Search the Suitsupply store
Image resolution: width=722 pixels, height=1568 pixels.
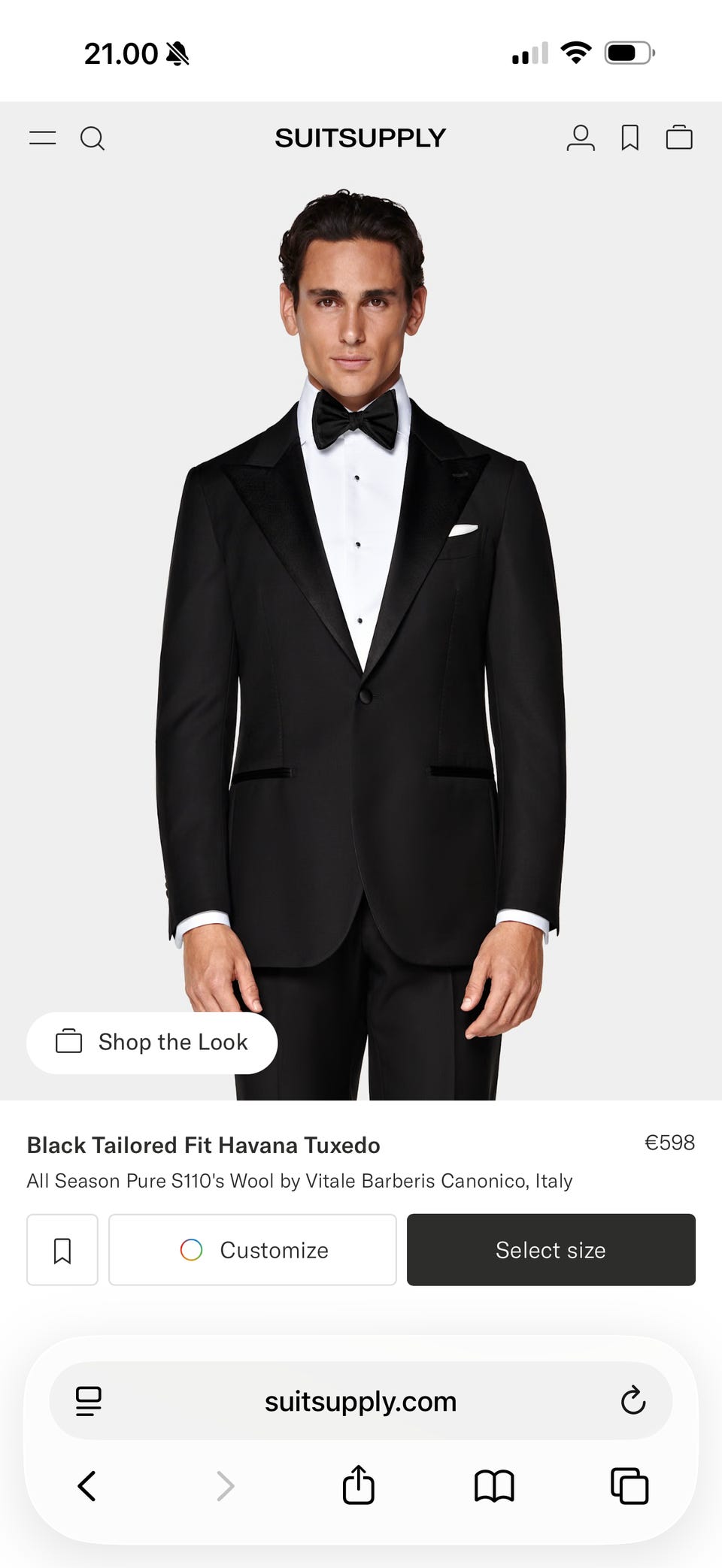[x=93, y=138]
